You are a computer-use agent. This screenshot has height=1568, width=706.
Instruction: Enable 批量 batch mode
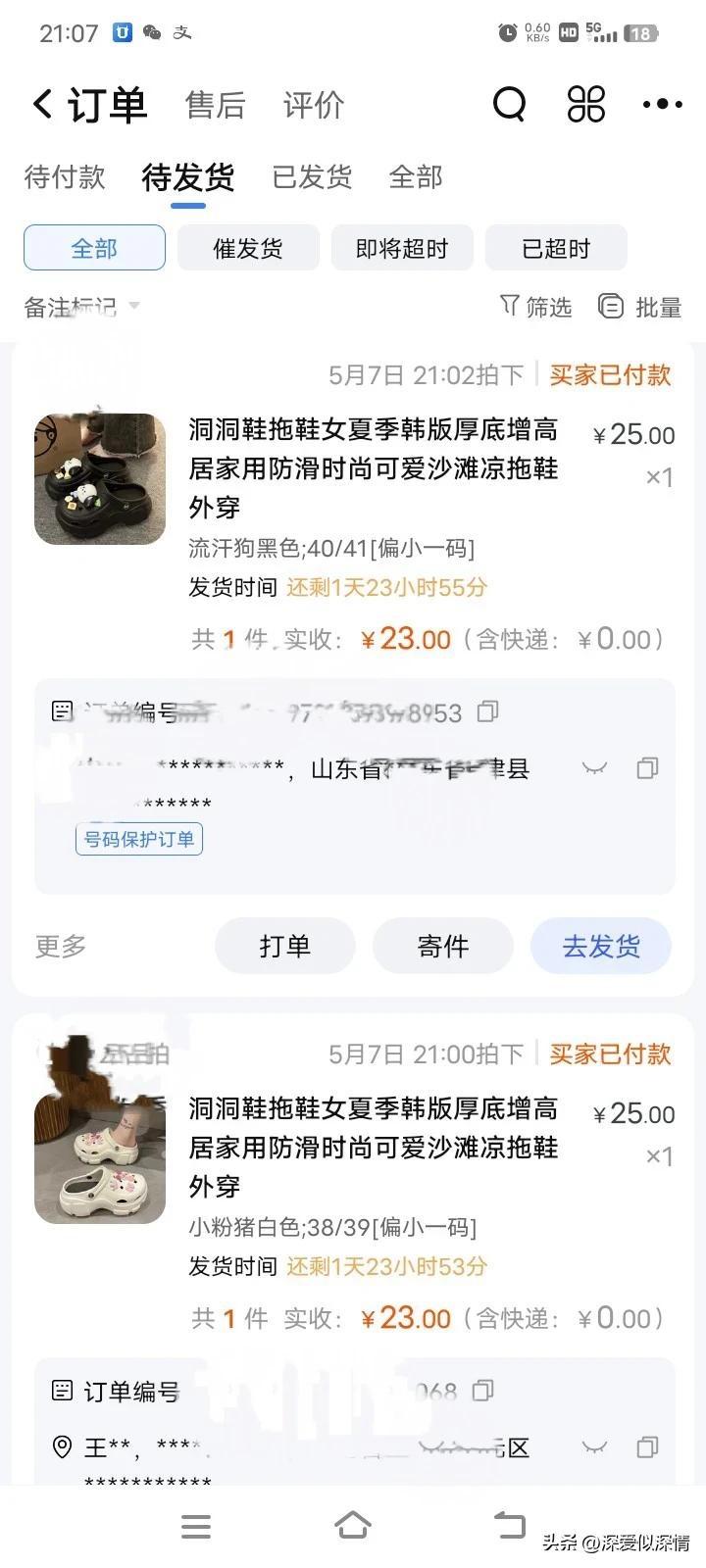click(640, 308)
